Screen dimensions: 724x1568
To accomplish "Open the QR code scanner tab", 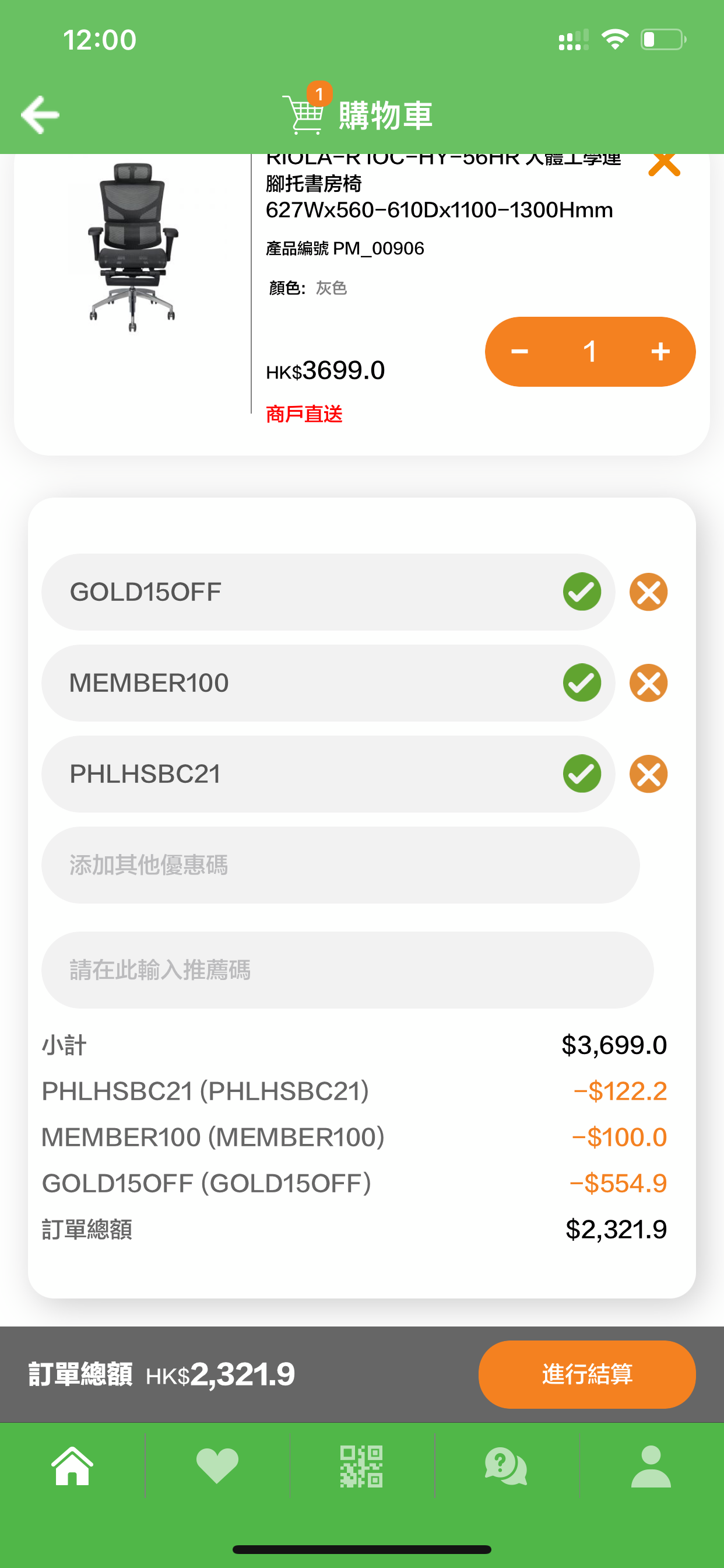I will [x=361, y=1466].
